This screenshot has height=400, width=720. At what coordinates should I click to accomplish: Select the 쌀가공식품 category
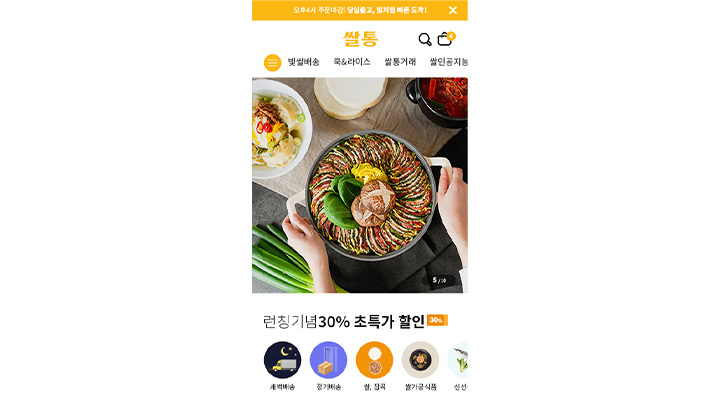click(420, 360)
